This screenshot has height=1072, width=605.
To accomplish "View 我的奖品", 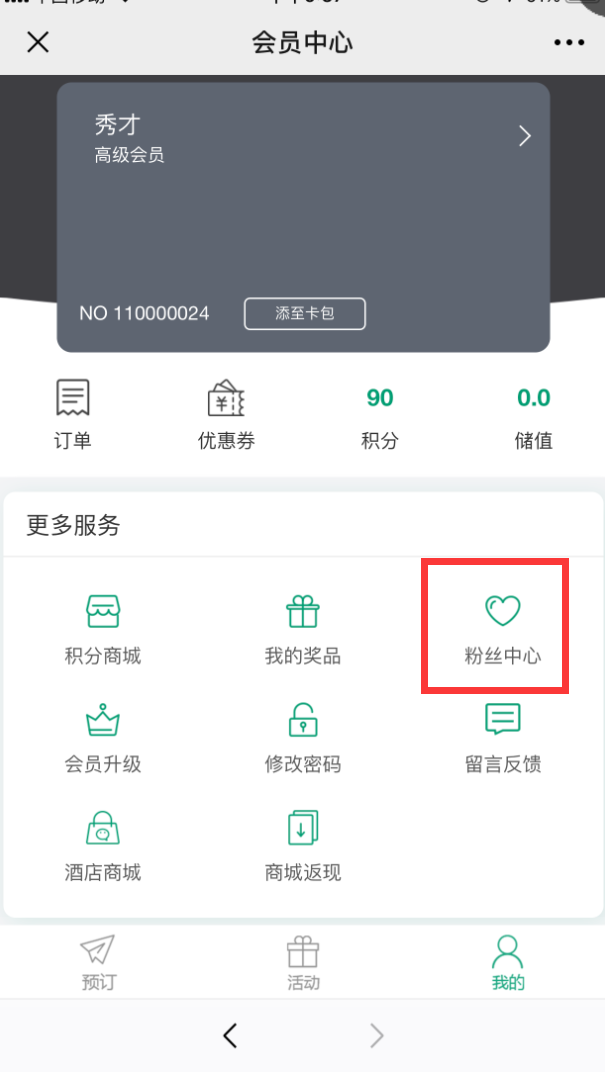I will (x=303, y=629).
